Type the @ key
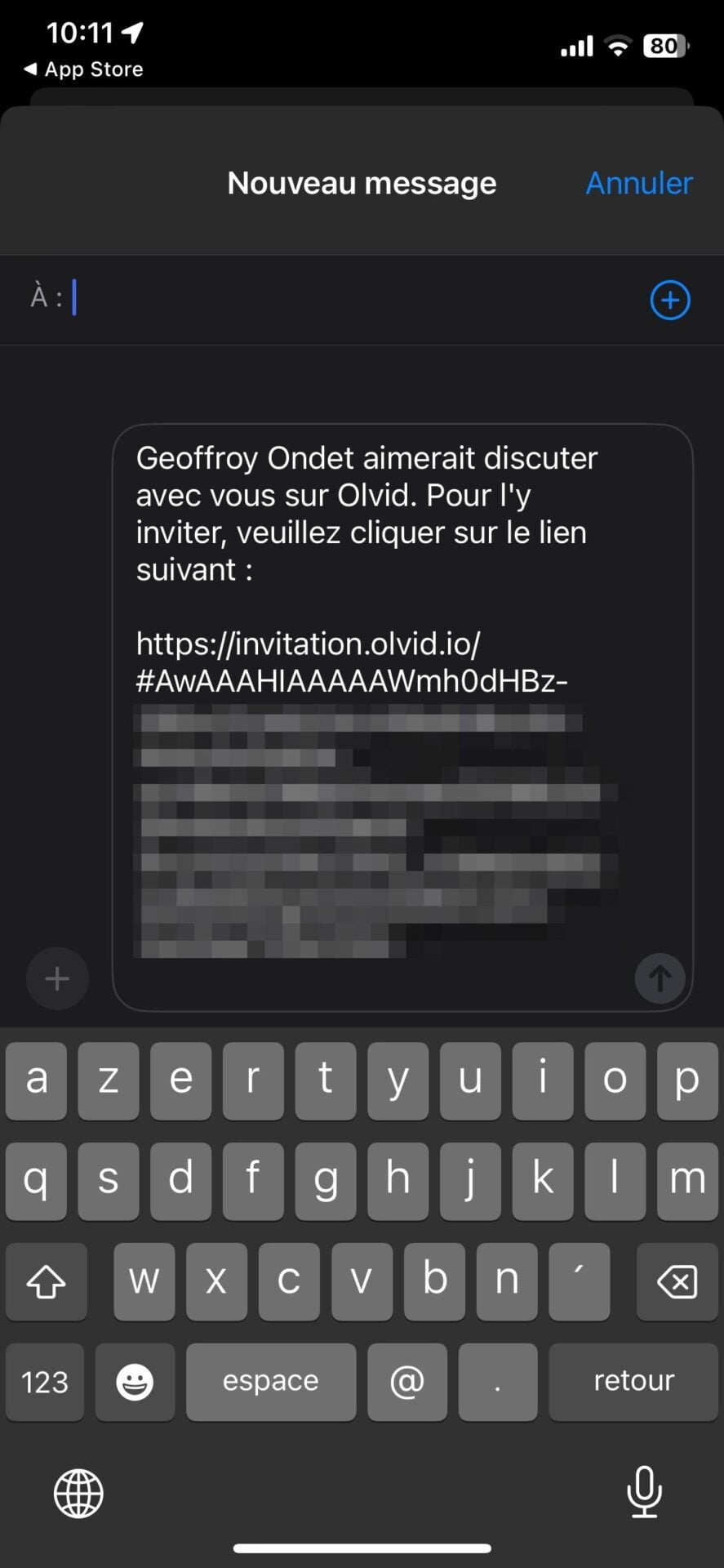Viewport: 724px width, 1568px height. 407,1382
